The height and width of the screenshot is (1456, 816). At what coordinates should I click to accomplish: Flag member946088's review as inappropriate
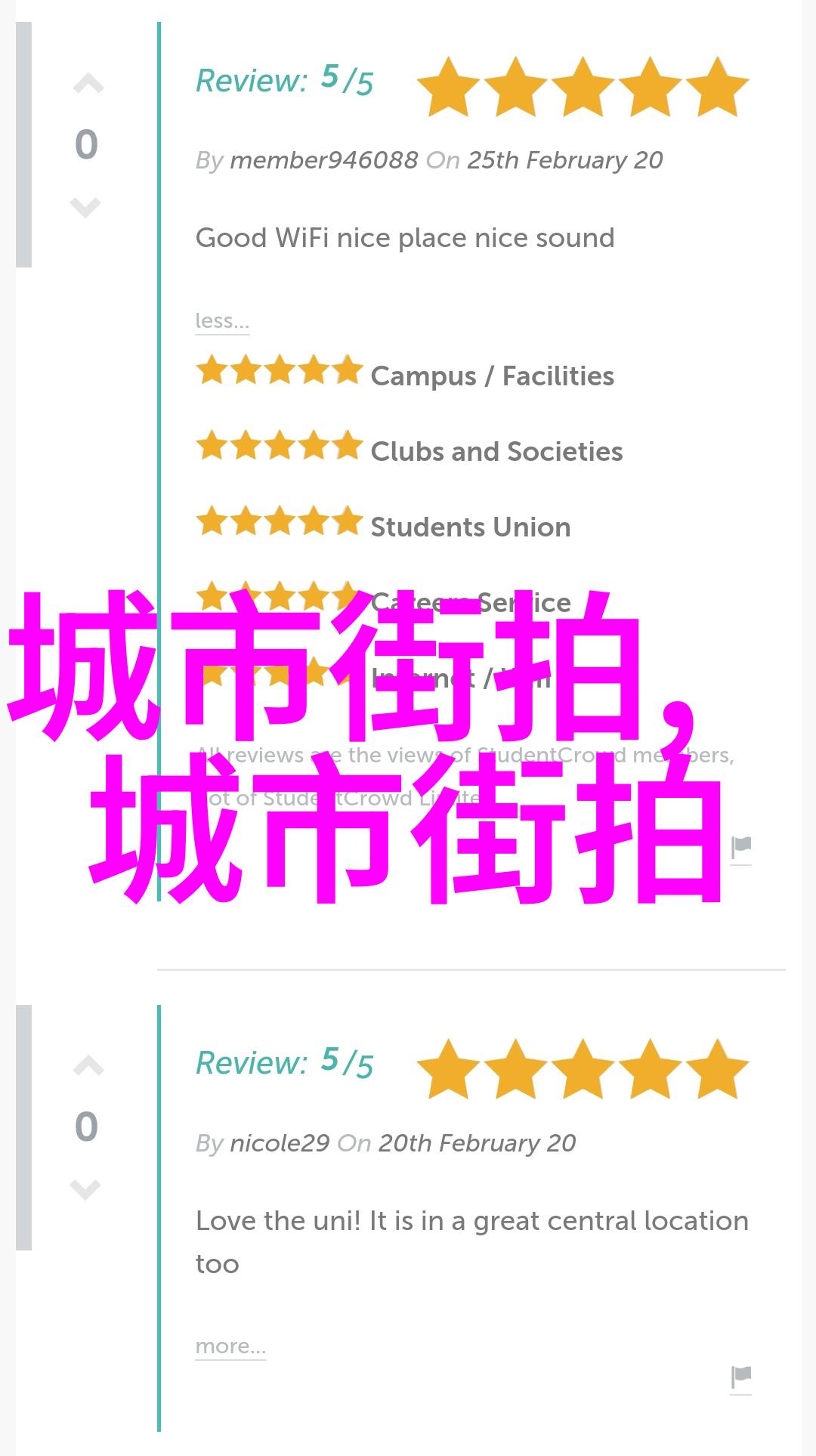click(741, 847)
